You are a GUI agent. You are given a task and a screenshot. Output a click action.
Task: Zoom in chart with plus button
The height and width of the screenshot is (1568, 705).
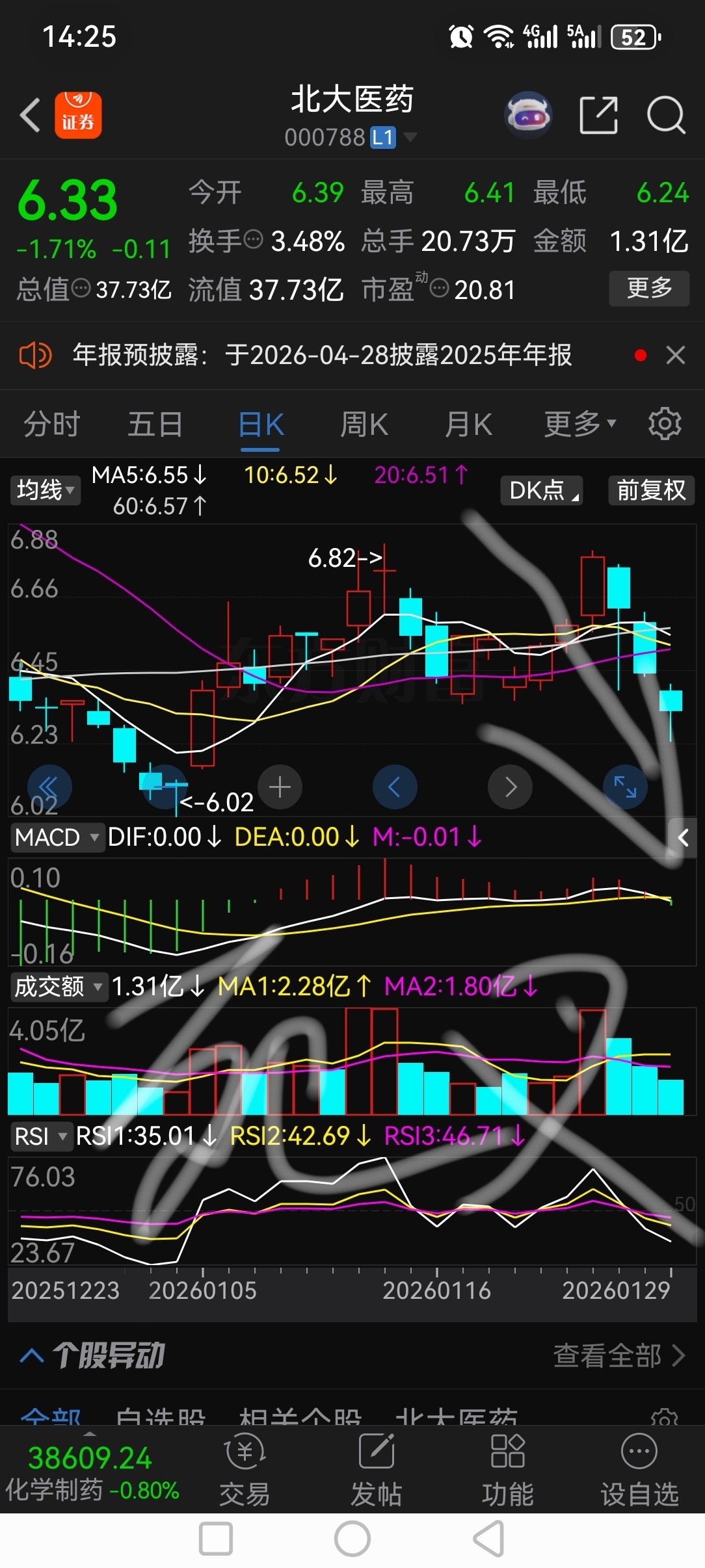[280, 787]
